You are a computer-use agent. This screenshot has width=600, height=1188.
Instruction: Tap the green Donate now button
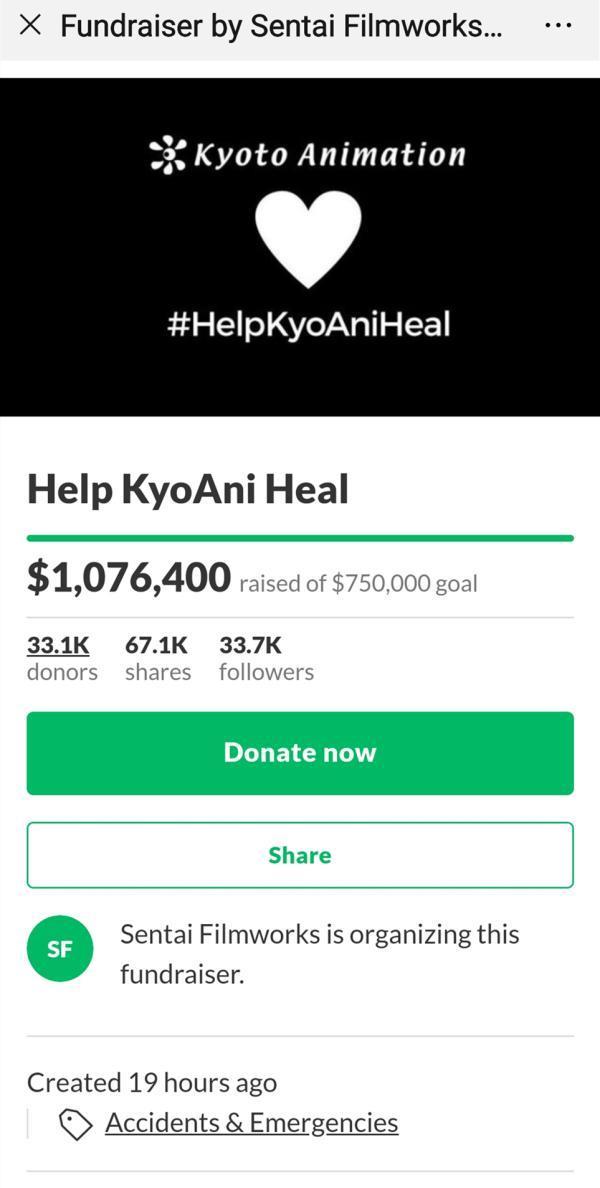(x=300, y=753)
